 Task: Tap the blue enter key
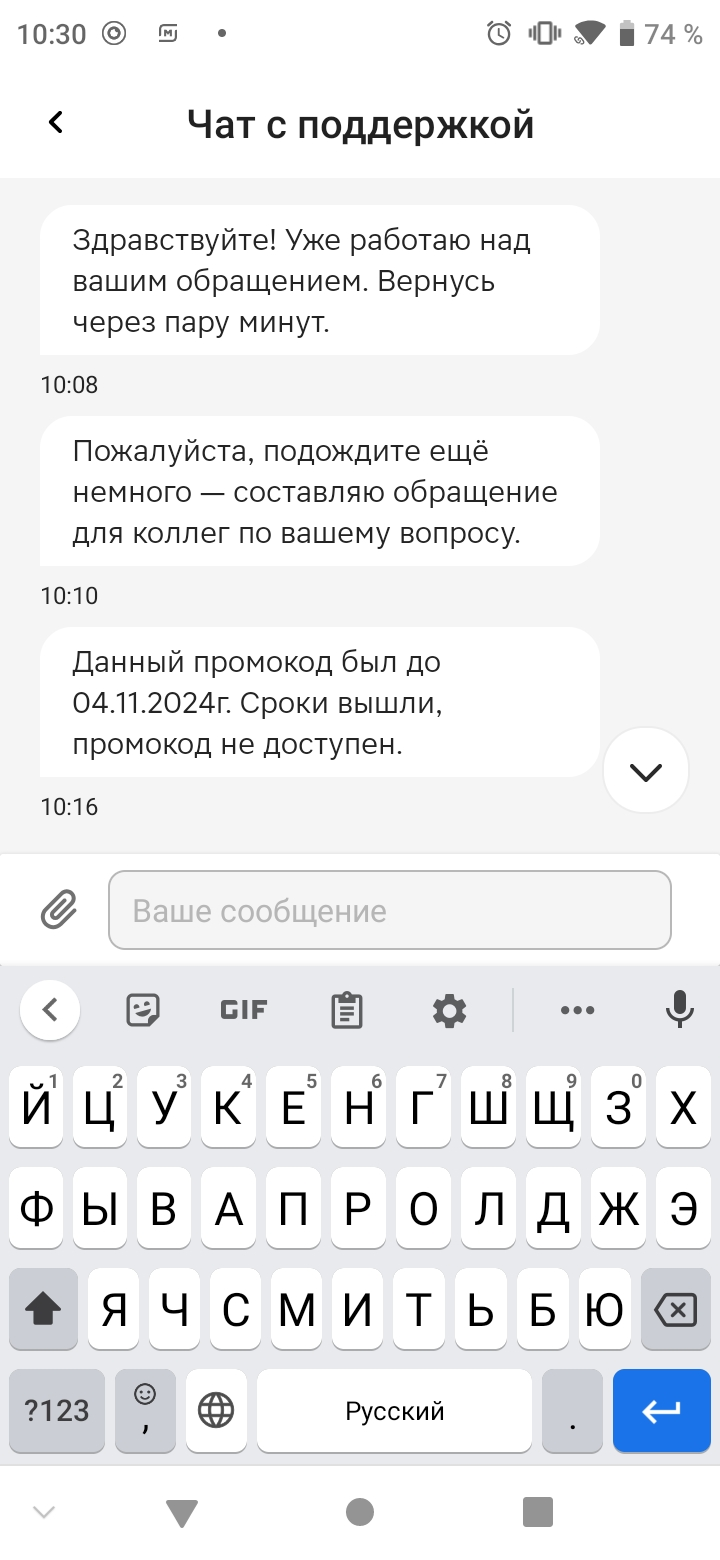point(662,1411)
